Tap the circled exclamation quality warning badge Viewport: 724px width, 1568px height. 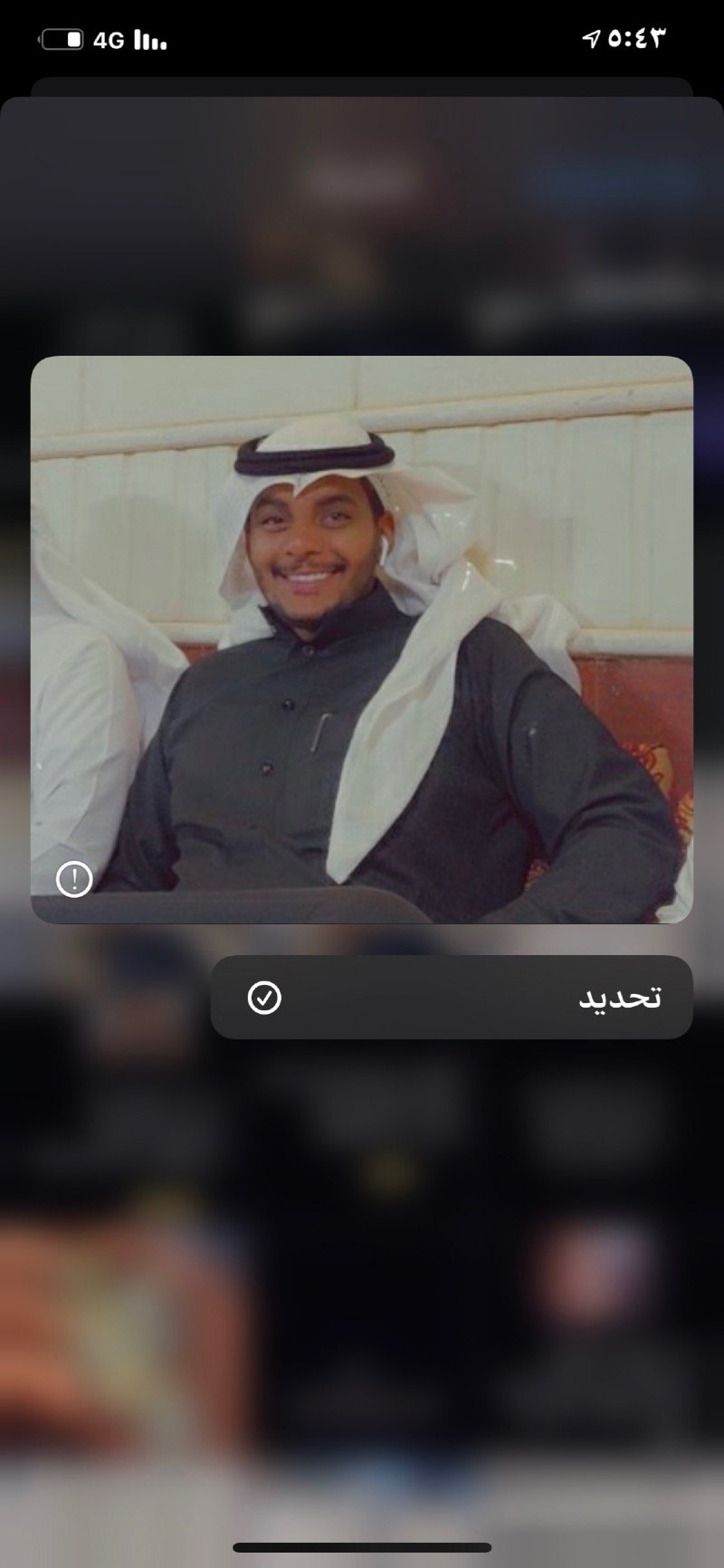[x=74, y=880]
